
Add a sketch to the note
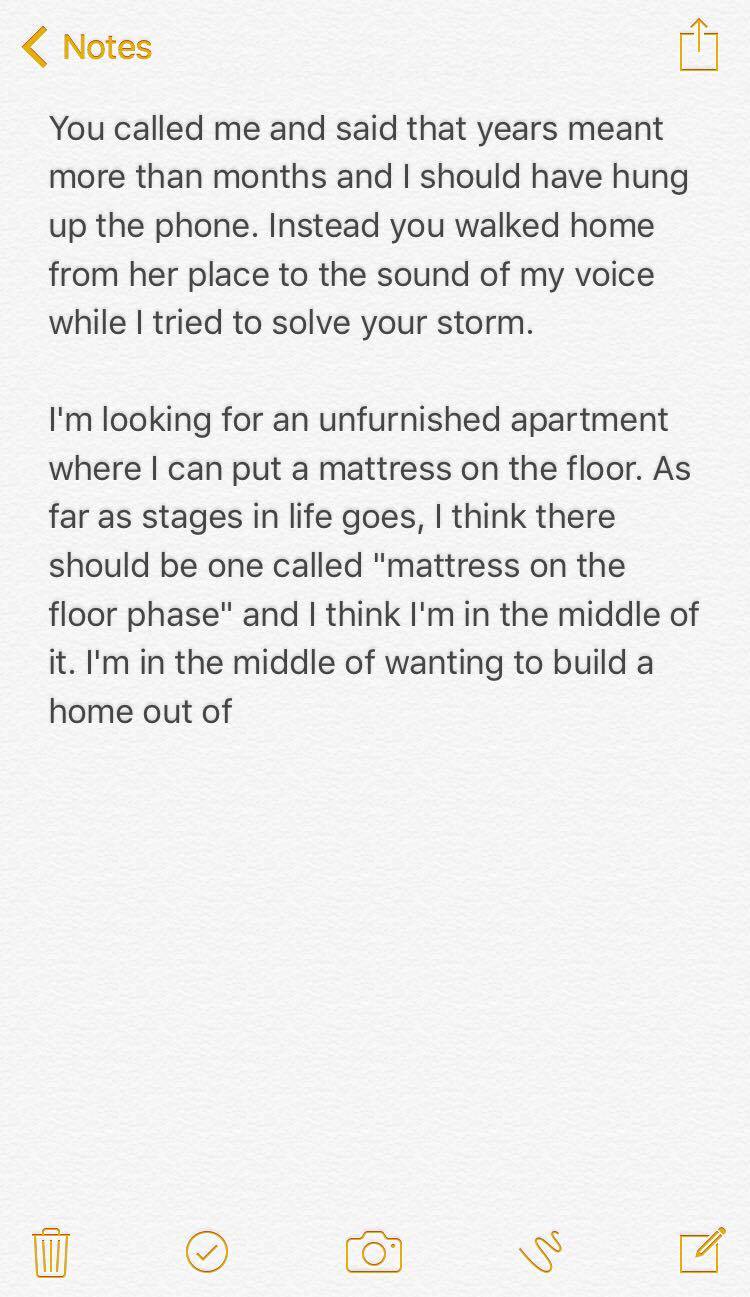click(x=540, y=1251)
